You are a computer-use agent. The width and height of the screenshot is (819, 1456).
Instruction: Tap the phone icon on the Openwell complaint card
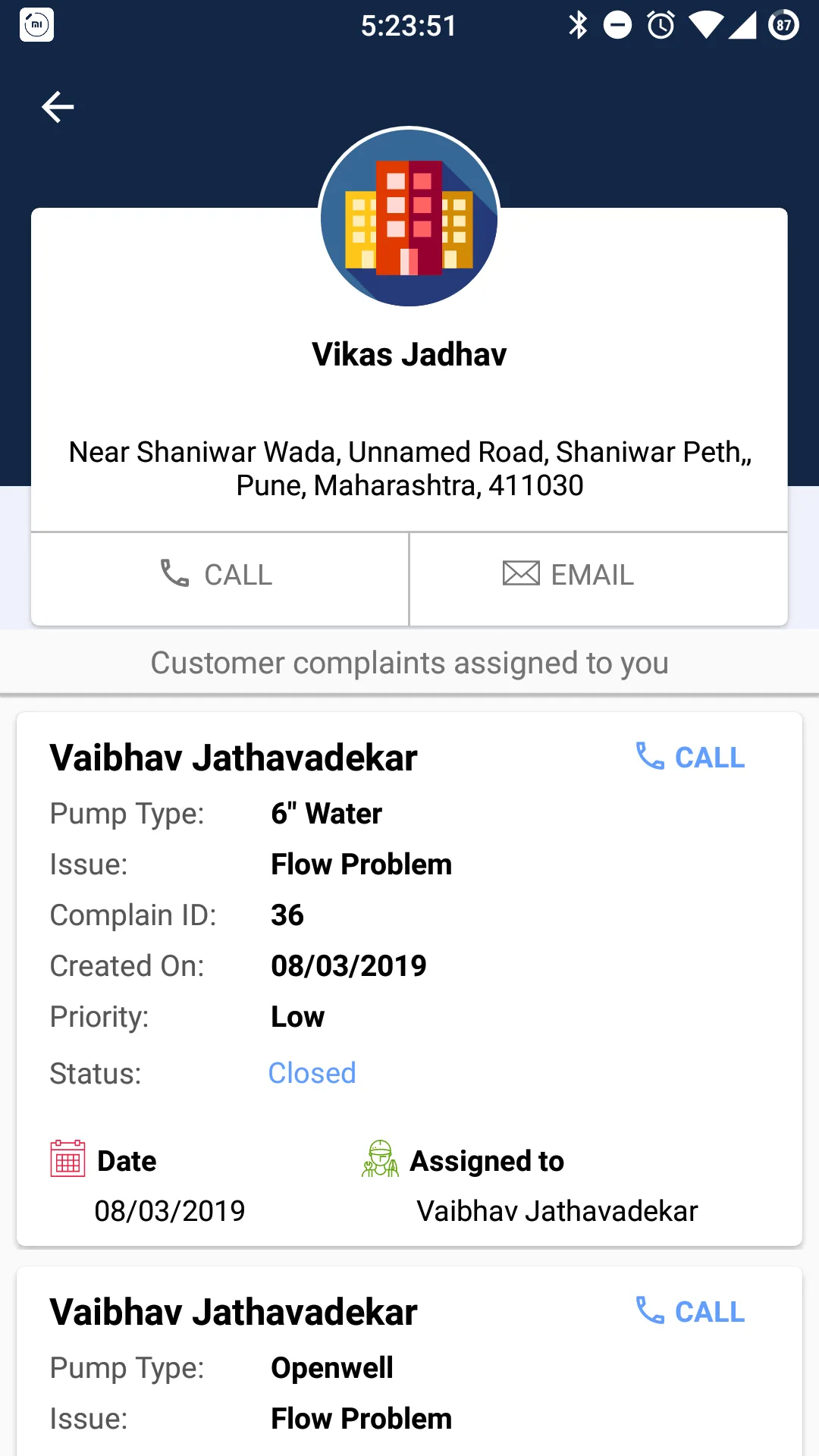tap(648, 1310)
